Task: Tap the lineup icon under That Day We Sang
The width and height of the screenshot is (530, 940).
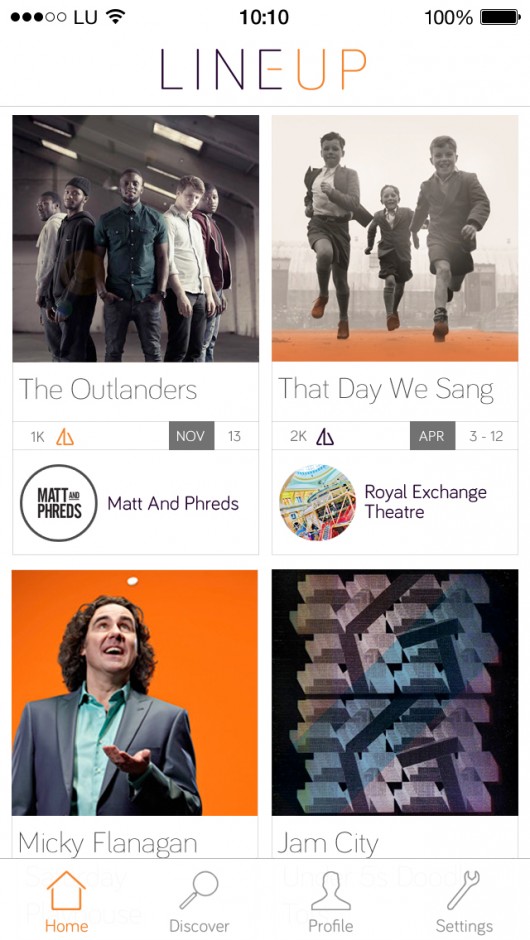Action: 324,436
